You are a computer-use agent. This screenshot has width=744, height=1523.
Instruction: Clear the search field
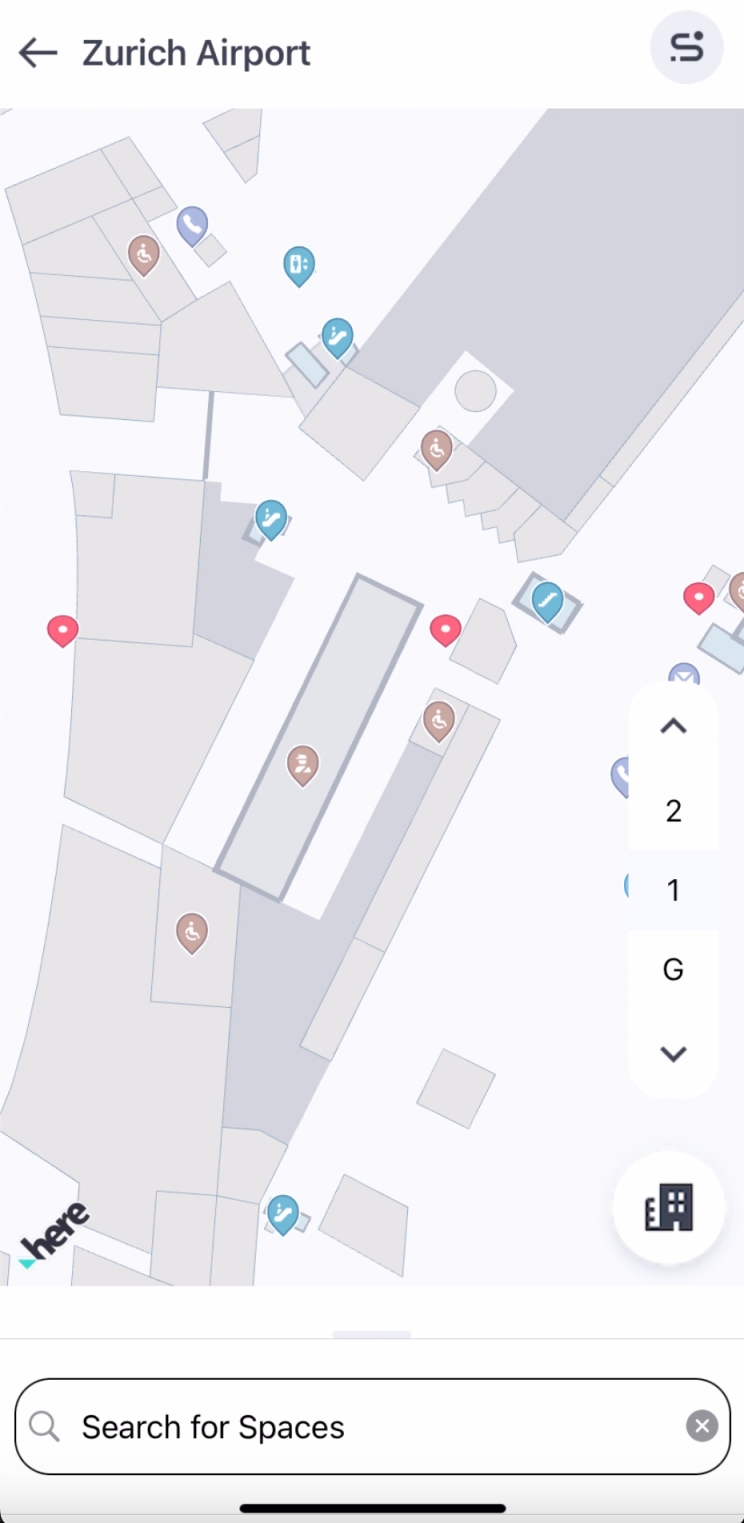point(701,1426)
